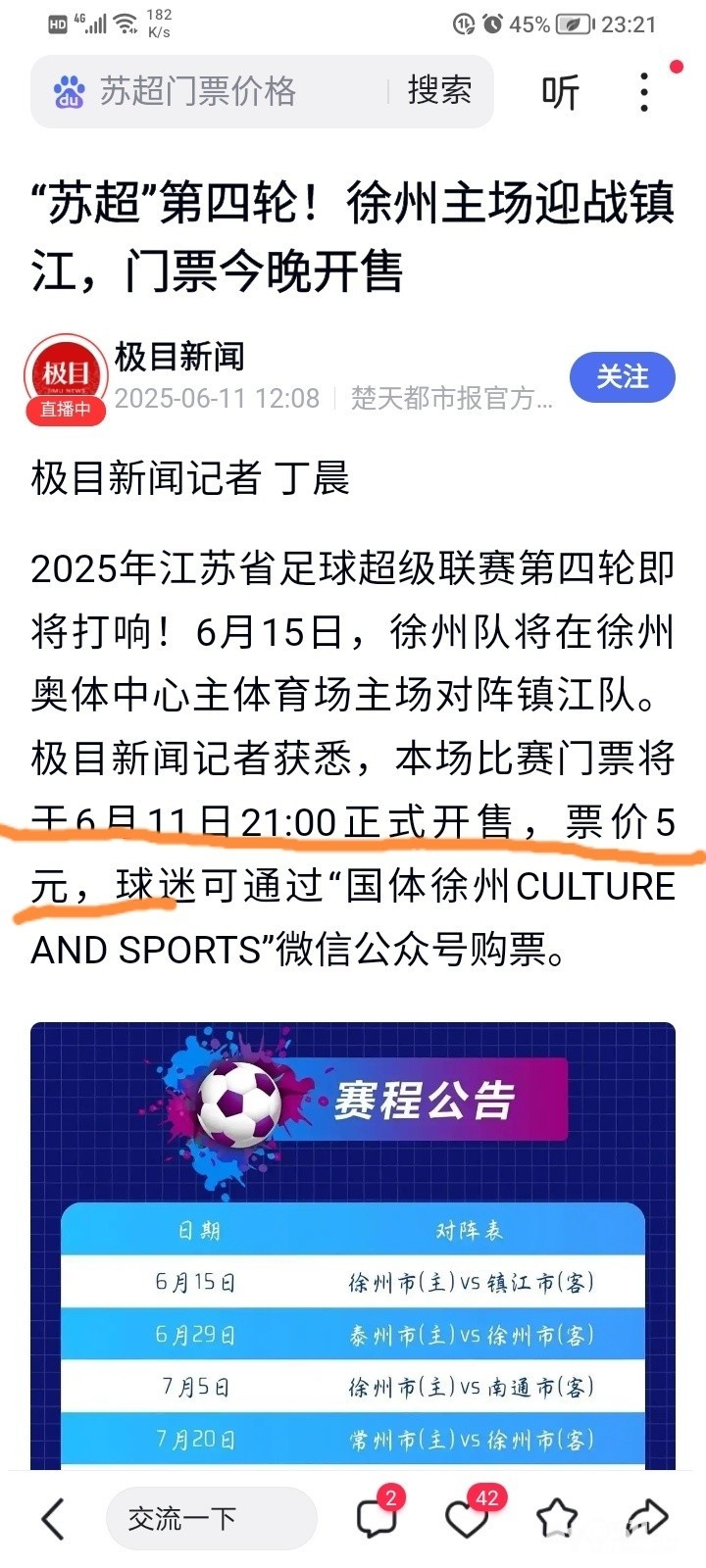Bookmark the article with the star icon

coord(557,1519)
